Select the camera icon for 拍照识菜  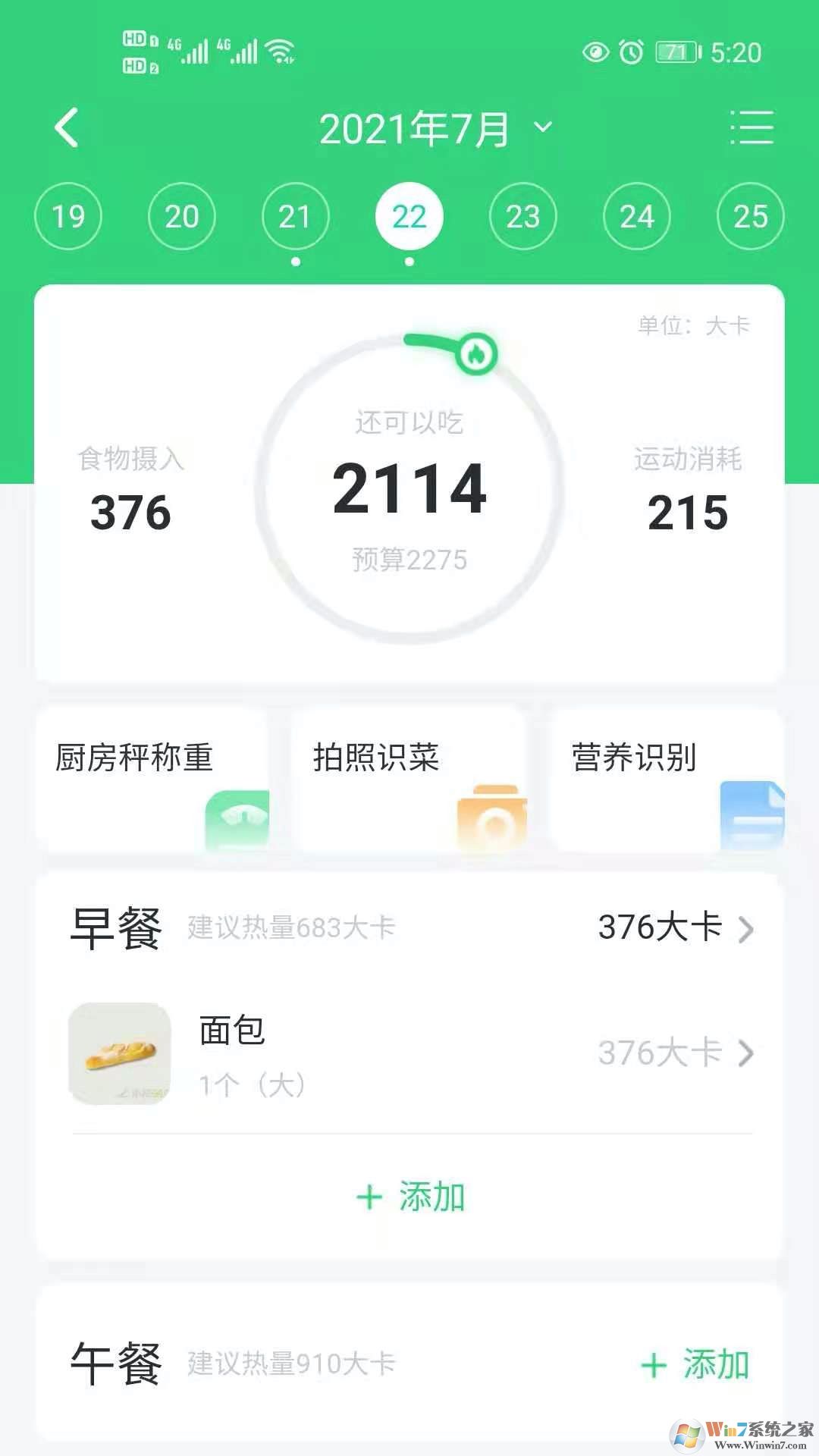(x=491, y=819)
